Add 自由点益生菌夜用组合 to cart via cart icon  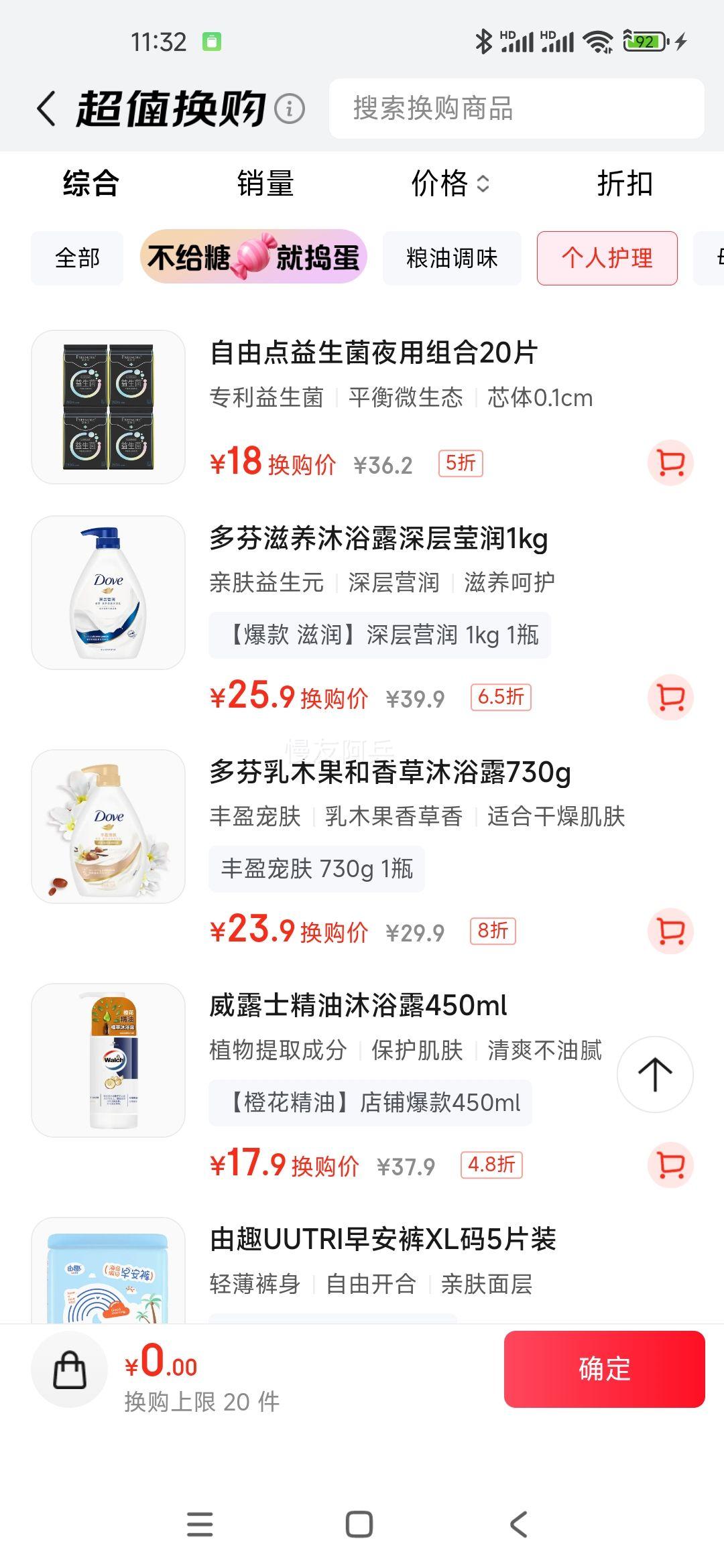point(669,462)
